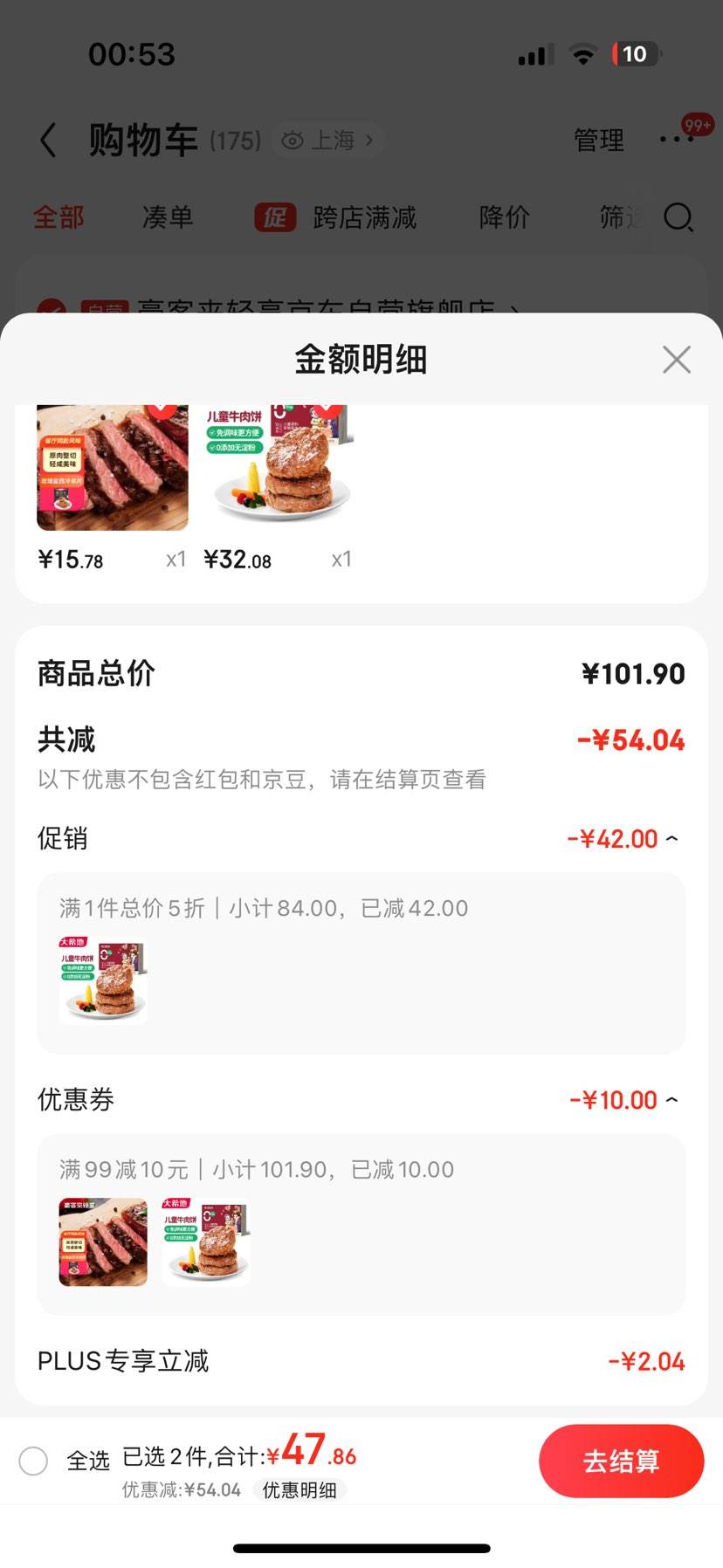This screenshot has height=1568, width=723.
Task: Select the 全部 tab
Action: [58, 217]
